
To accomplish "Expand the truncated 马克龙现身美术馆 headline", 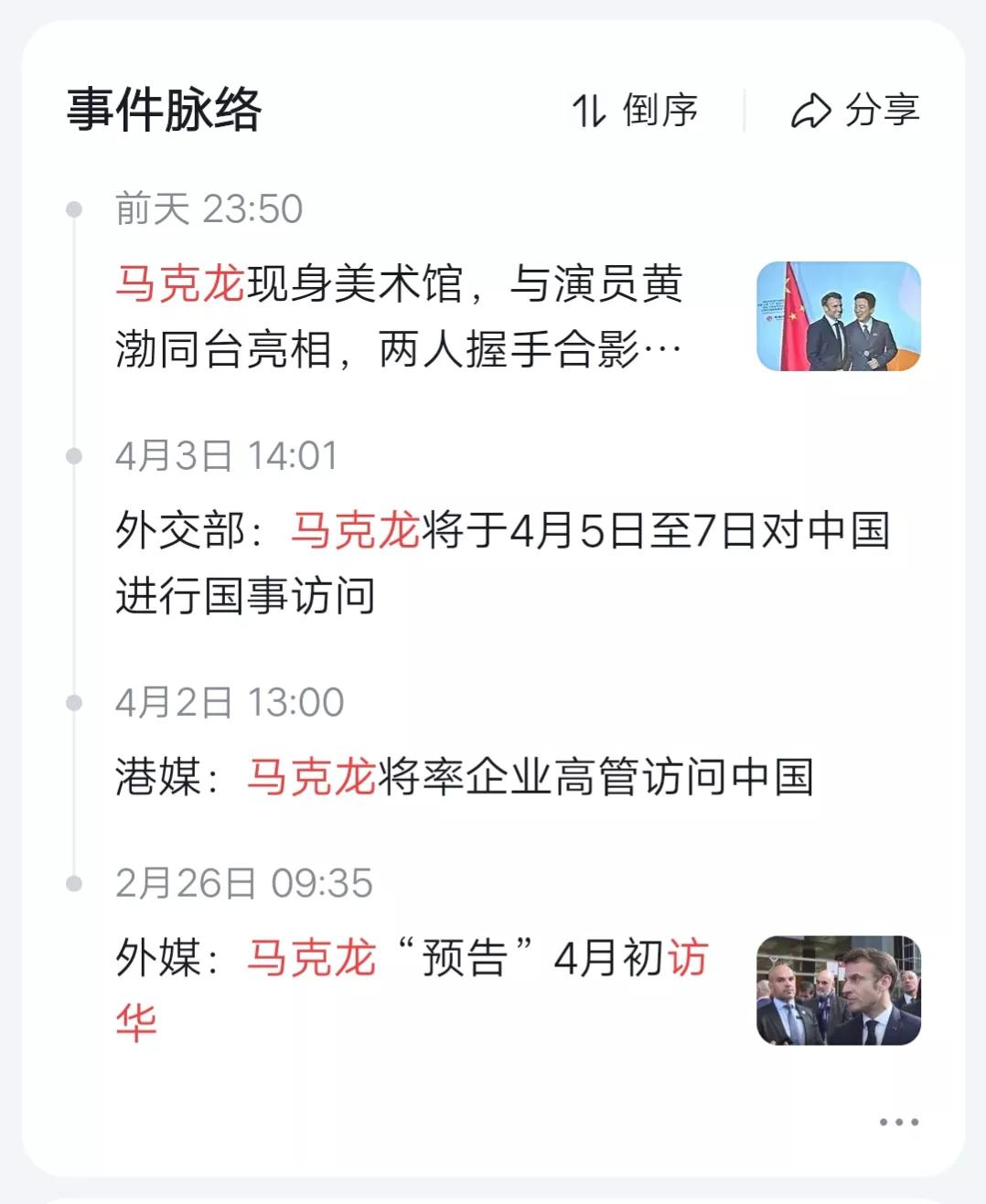I will (x=393, y=315).
